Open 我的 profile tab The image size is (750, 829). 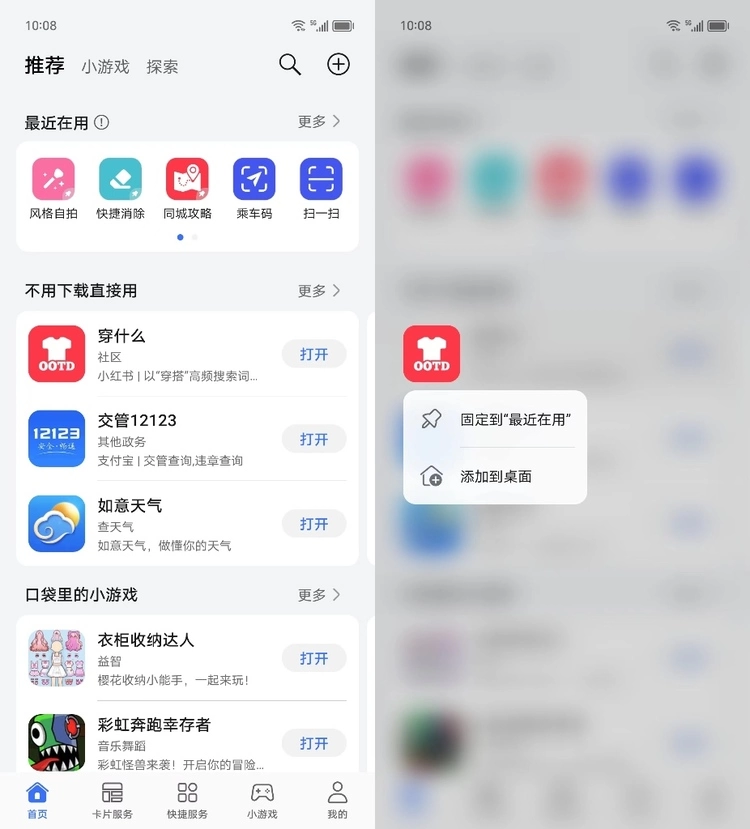(x=337, y=800)
